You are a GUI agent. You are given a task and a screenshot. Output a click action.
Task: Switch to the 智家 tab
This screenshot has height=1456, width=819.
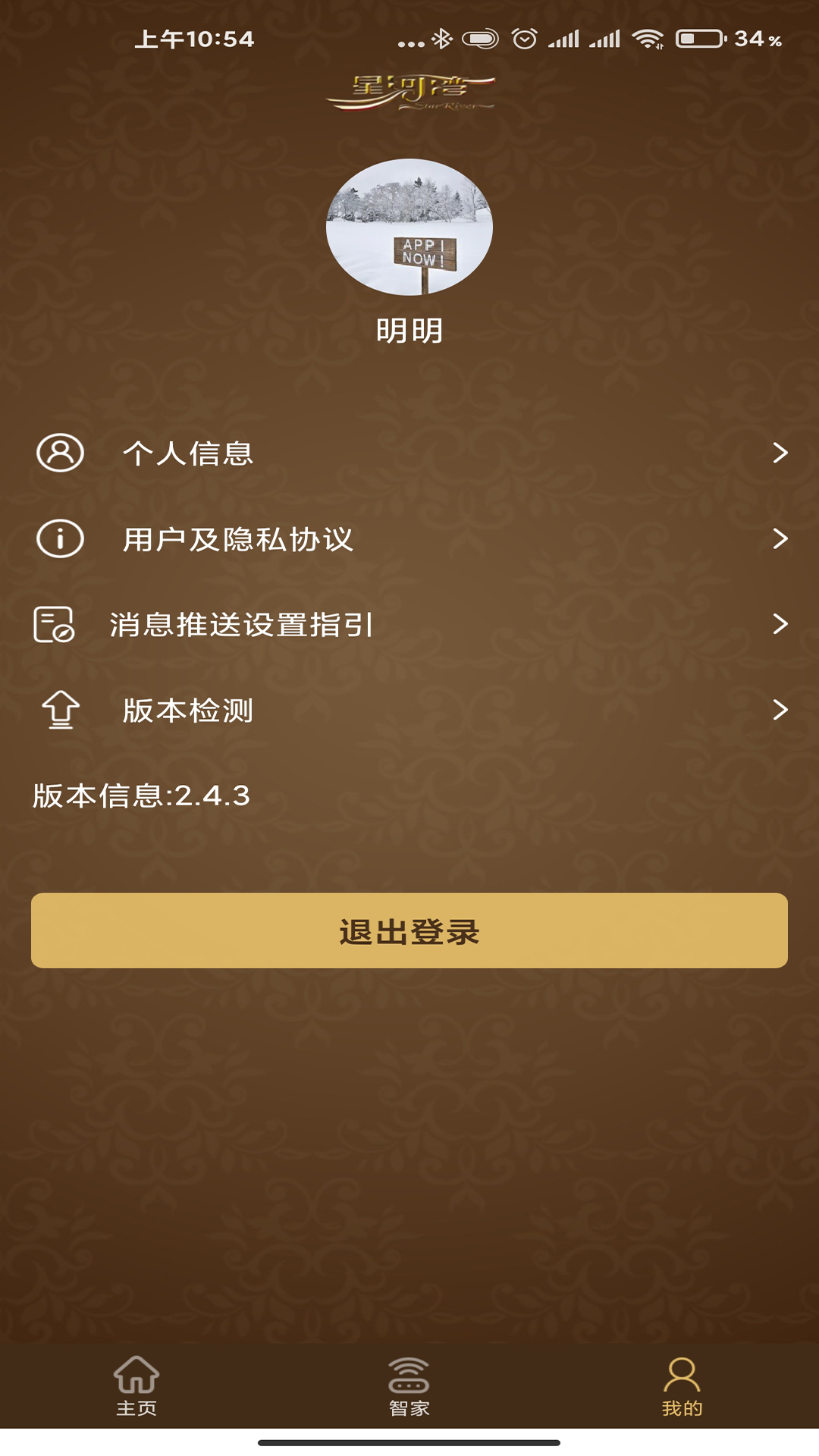[409, 1407]
